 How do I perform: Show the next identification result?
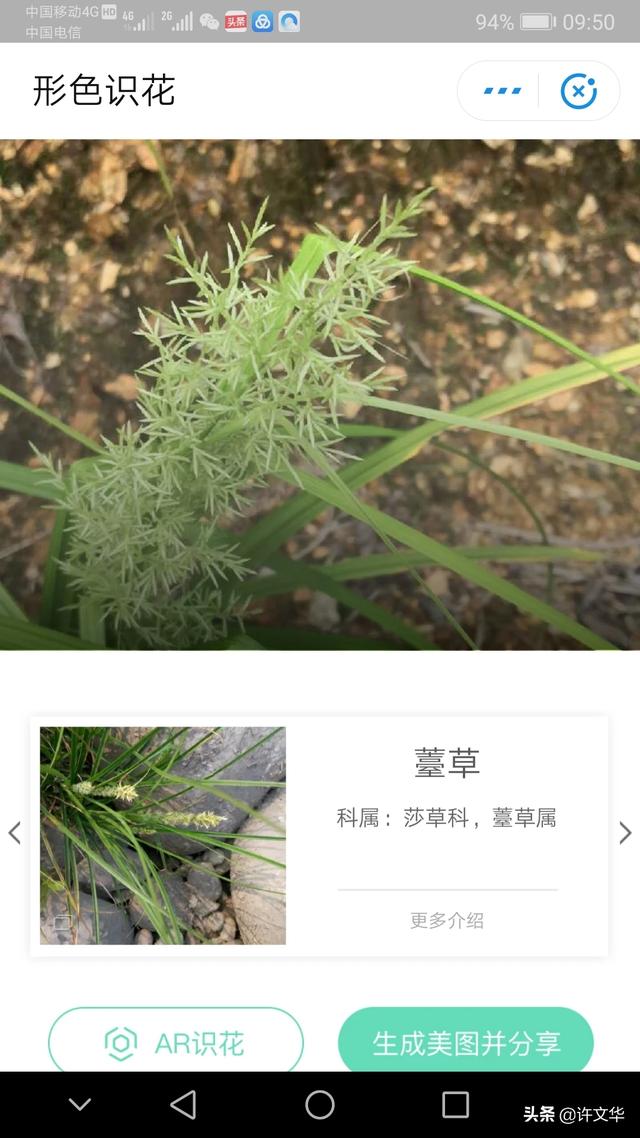[x=625, y=832]
